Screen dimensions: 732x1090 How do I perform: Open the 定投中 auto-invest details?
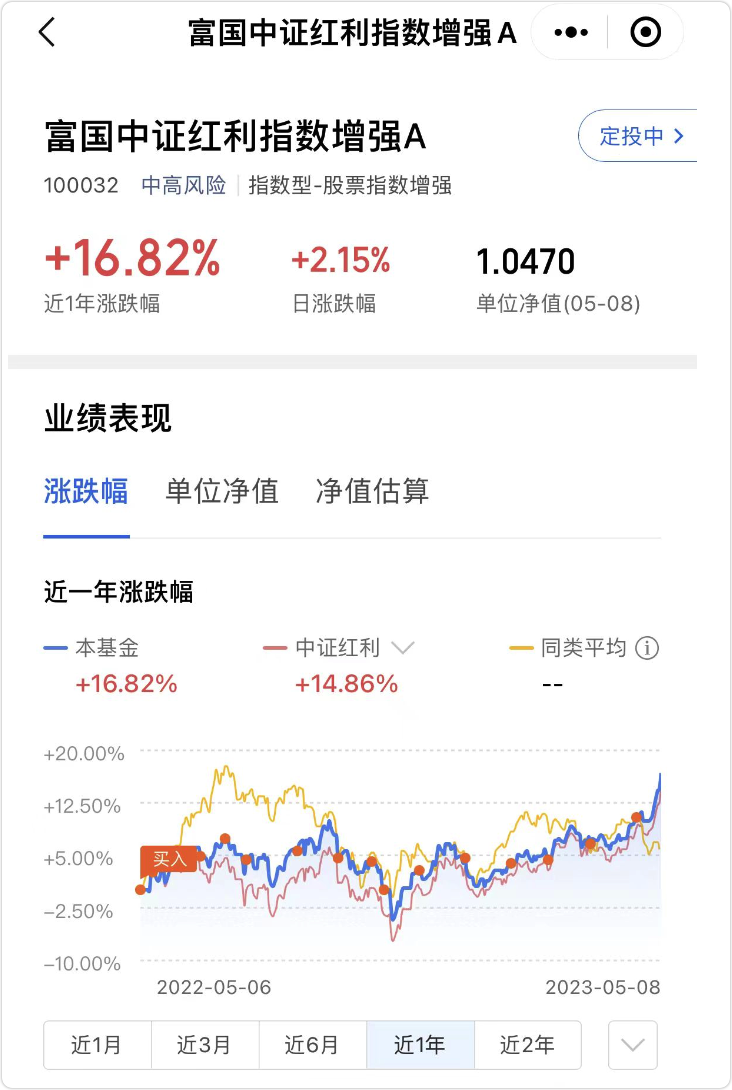(x=640, y=137)
